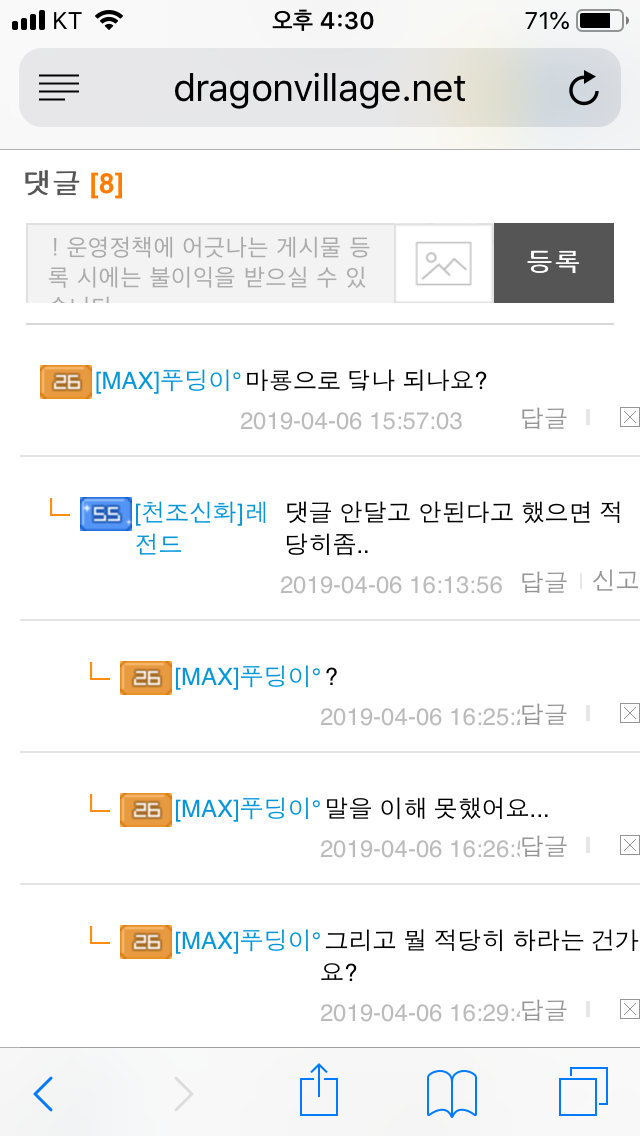Reply to [천조신화]레전드's comment
Image resolution: width=640 pixels, height=1136 pixels.
tap(544, 582)
